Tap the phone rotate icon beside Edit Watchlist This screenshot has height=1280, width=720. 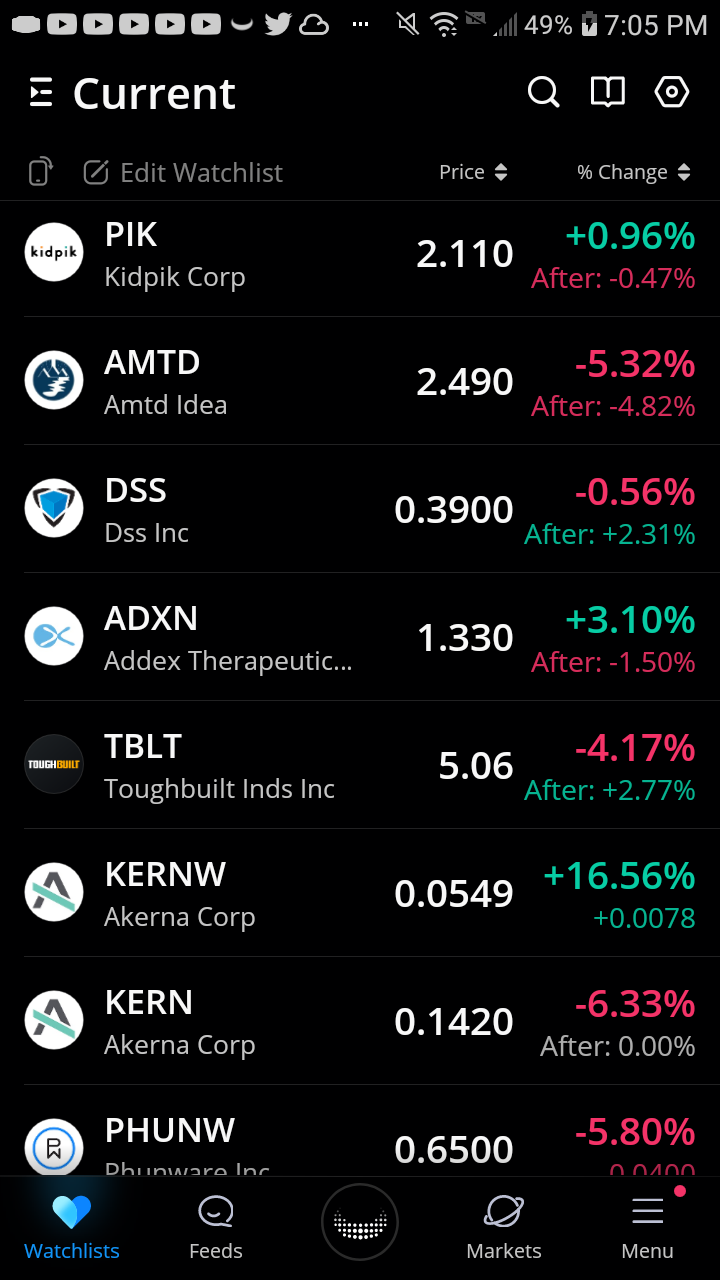click(x=40, y=172)
